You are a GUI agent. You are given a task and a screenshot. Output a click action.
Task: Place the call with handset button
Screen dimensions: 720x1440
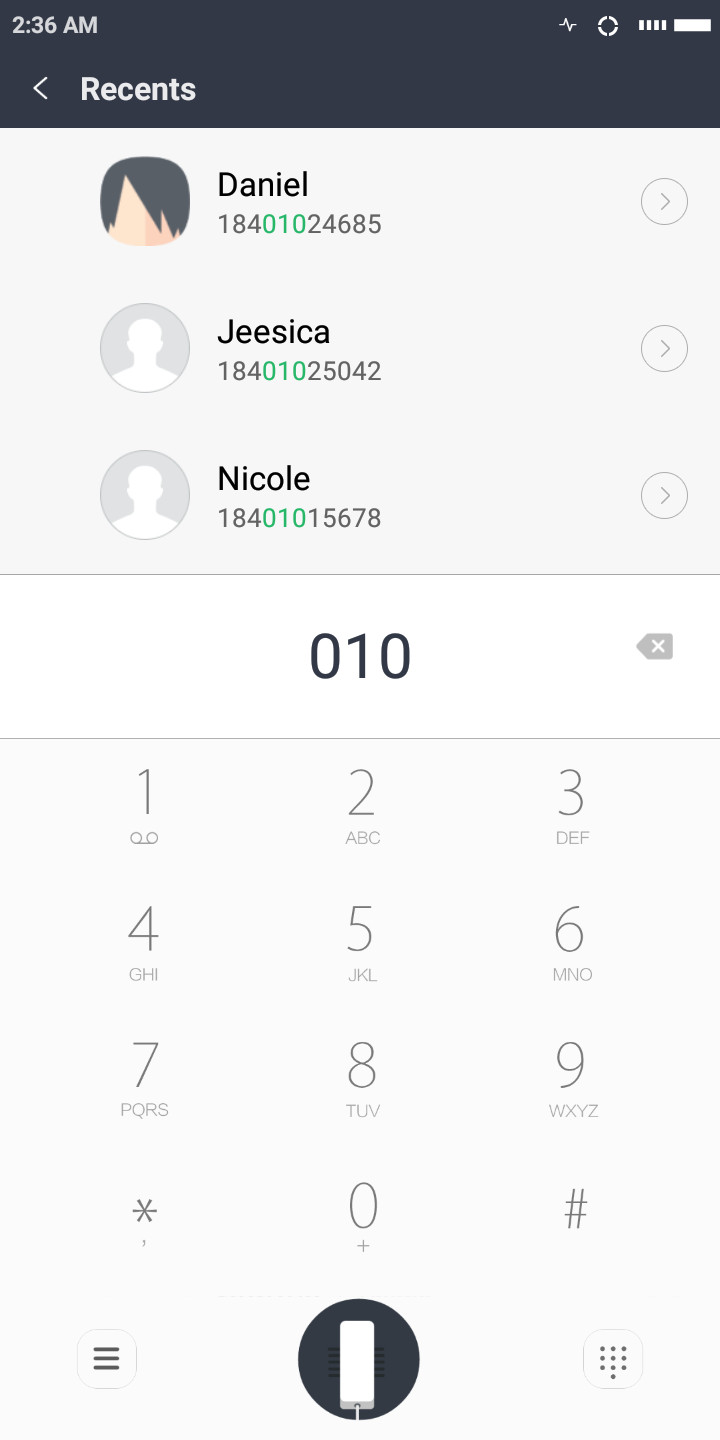click(x=359, y=1359)
